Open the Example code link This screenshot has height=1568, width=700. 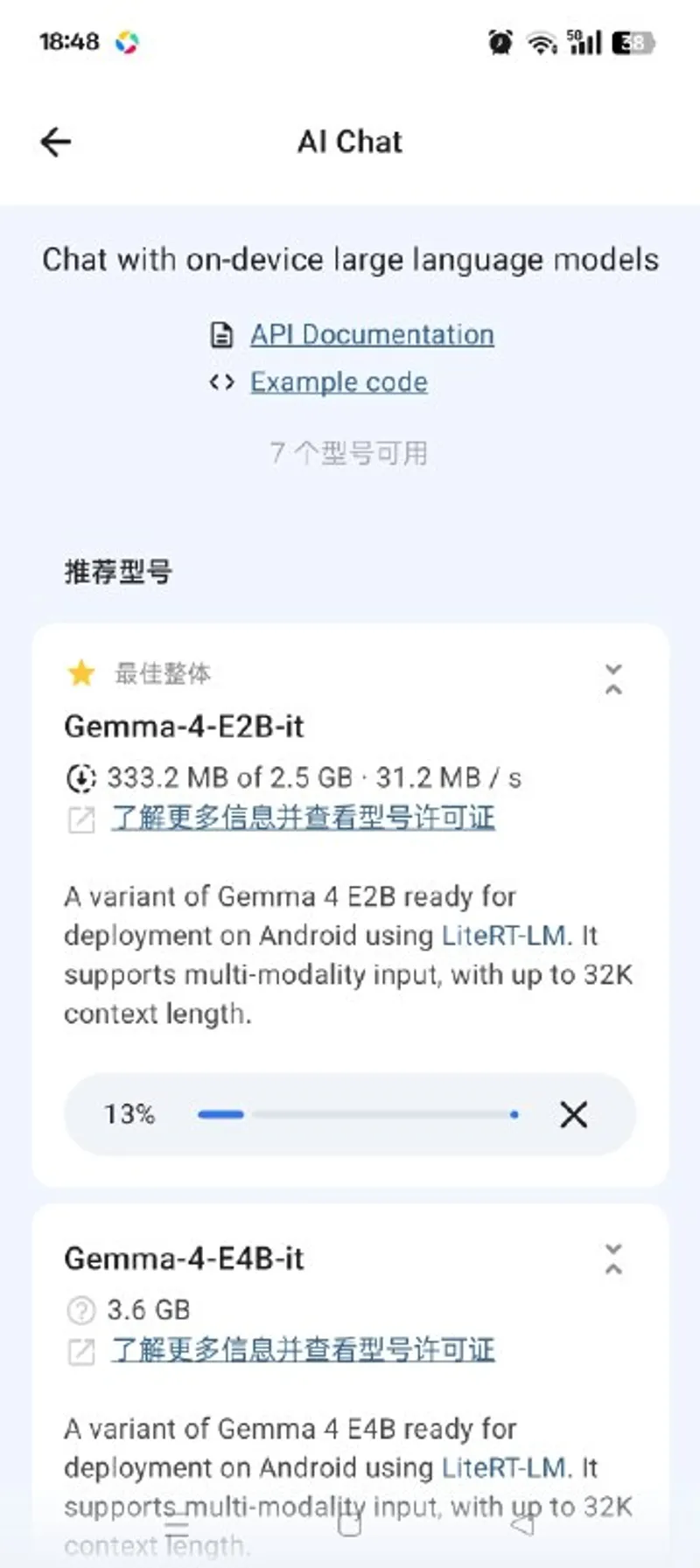click(339, 382)
